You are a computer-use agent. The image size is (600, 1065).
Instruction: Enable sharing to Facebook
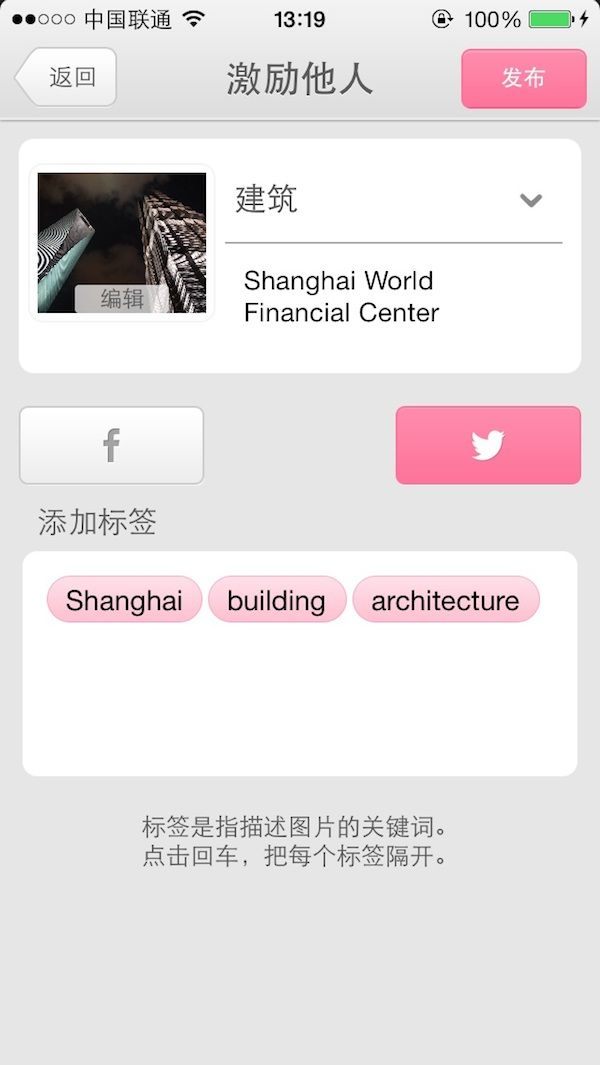pos(111,445)
